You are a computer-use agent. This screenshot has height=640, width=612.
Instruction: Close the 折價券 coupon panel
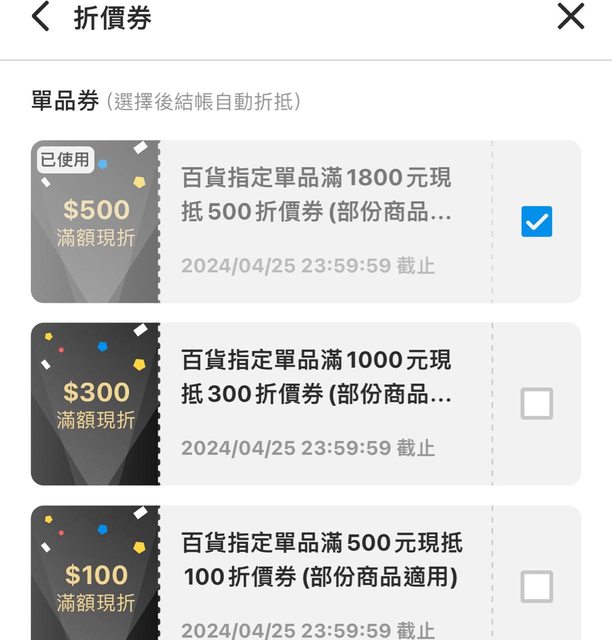571,17
